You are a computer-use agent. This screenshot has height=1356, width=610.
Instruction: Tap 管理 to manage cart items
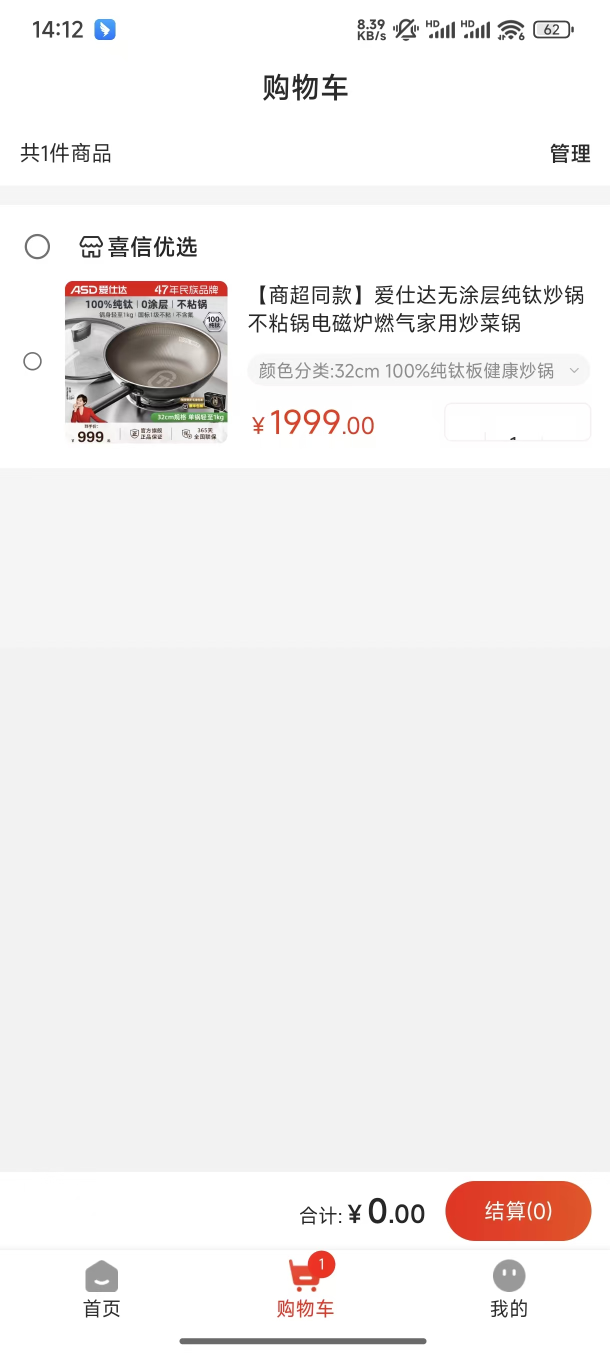(570, 154)
